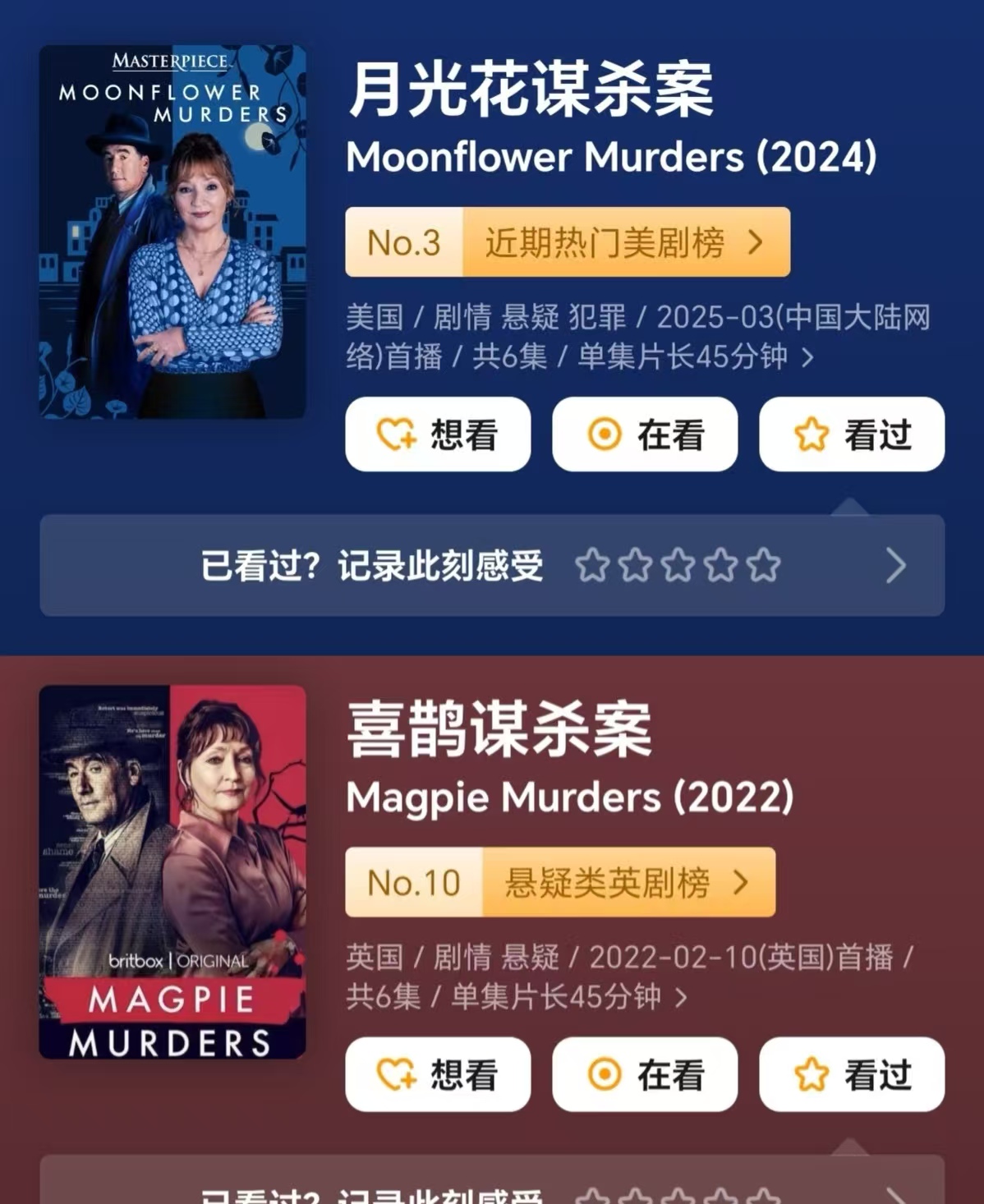This screenshot has height=1204, width=984.
Task: Mark 月光花谋杀案 as 在看
Action: click(645, 434)
